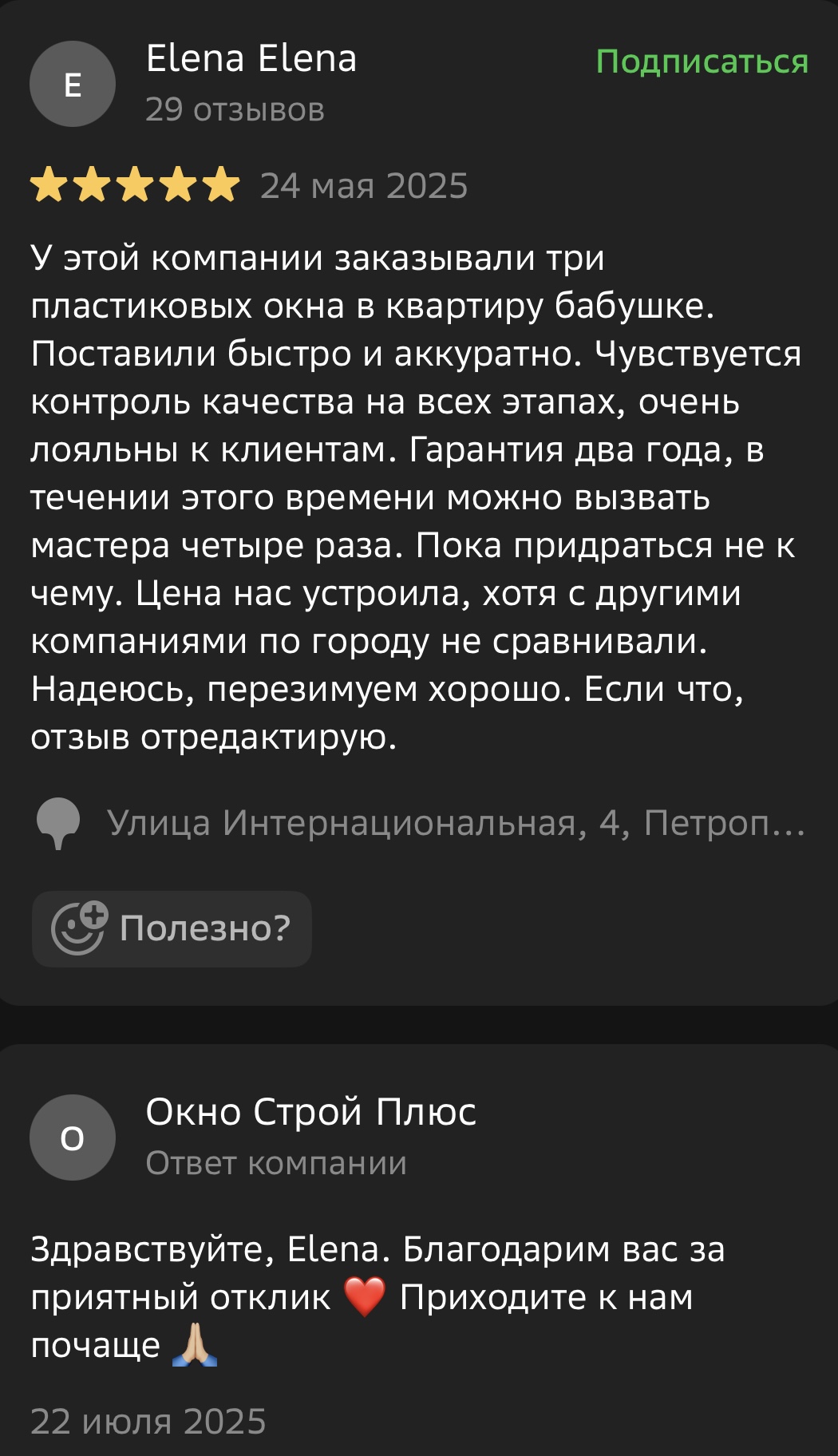
Task: Subscribe to Elena Elena via Подписаться
Action: pyautogui.click(x=702, y=62)
